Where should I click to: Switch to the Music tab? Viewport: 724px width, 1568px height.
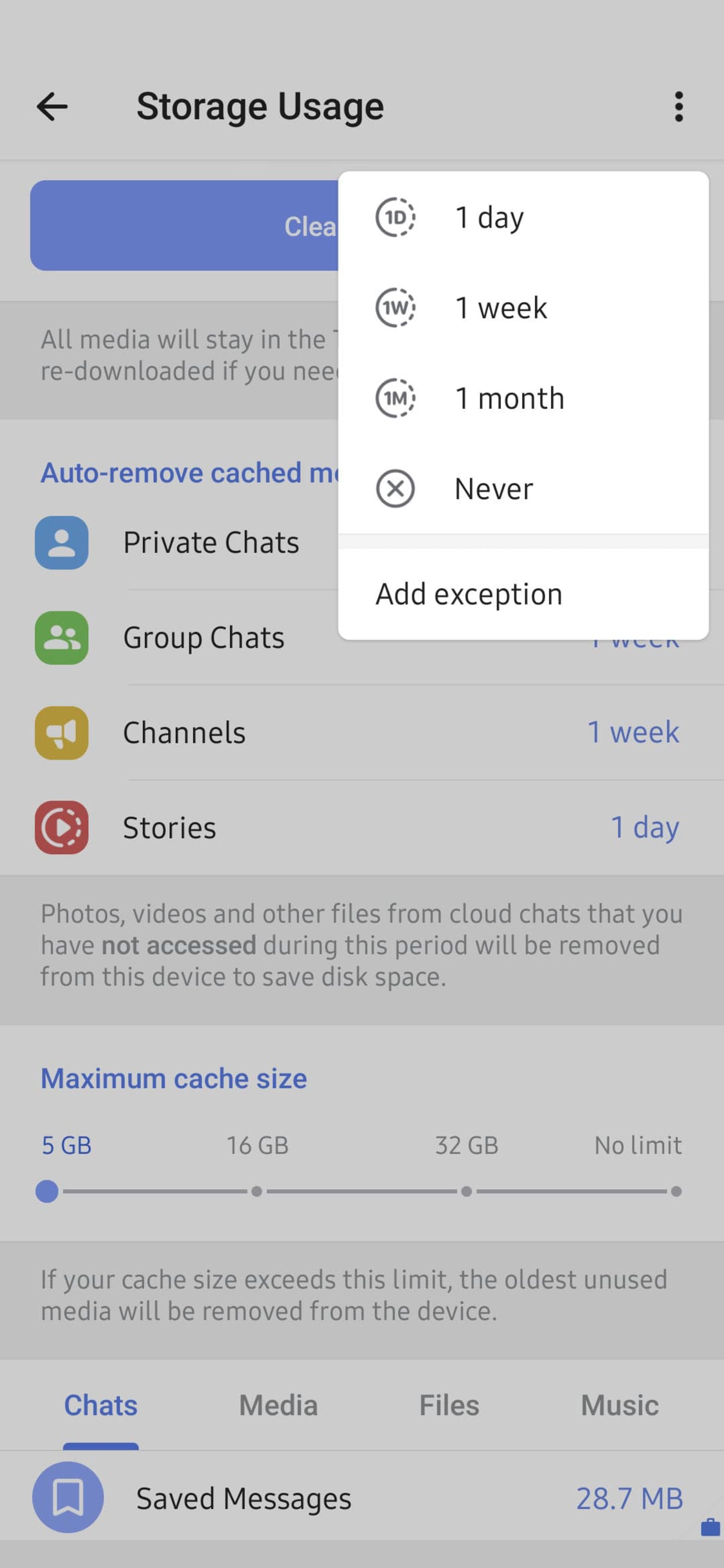[x=619, y=1406]
